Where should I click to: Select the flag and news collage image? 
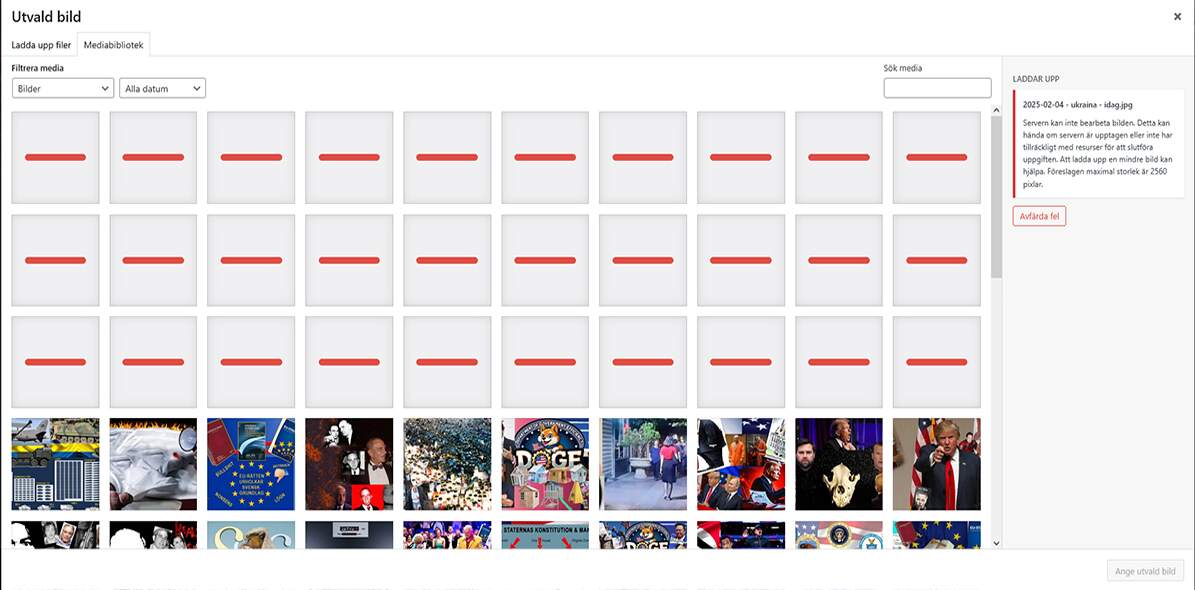[x=741, y=464]
